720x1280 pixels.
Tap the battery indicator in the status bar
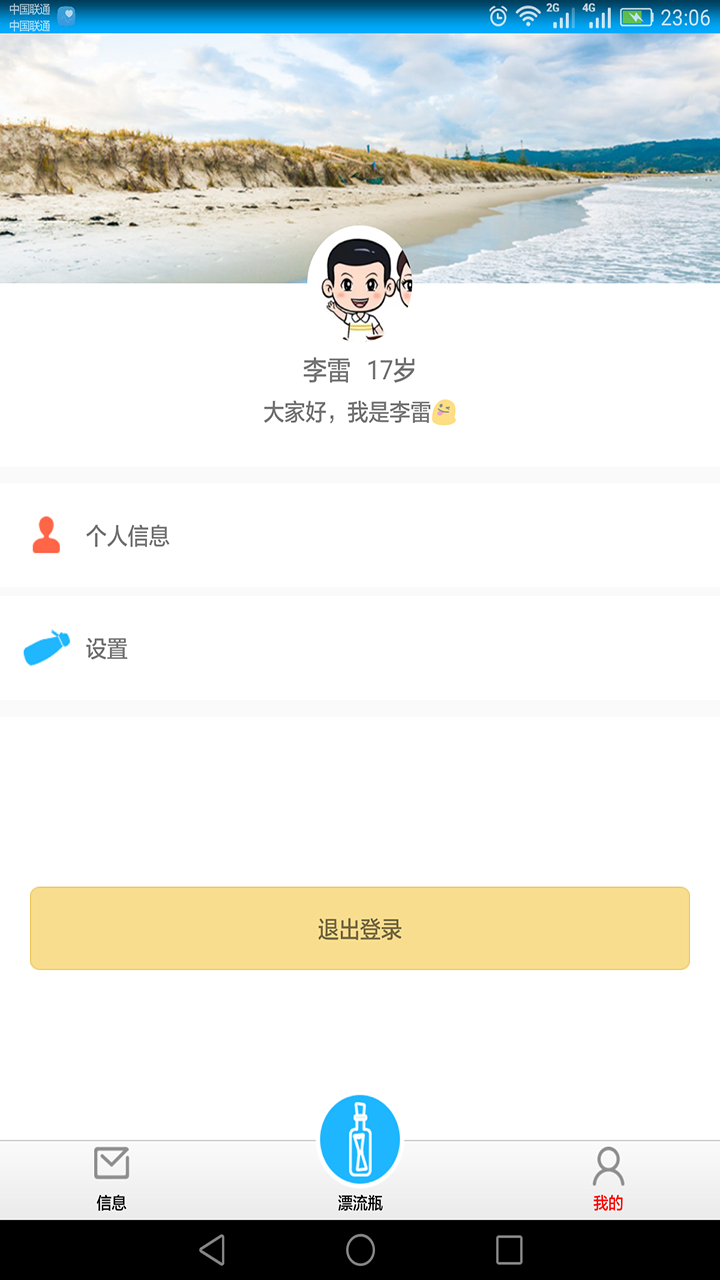click(635, 17)
